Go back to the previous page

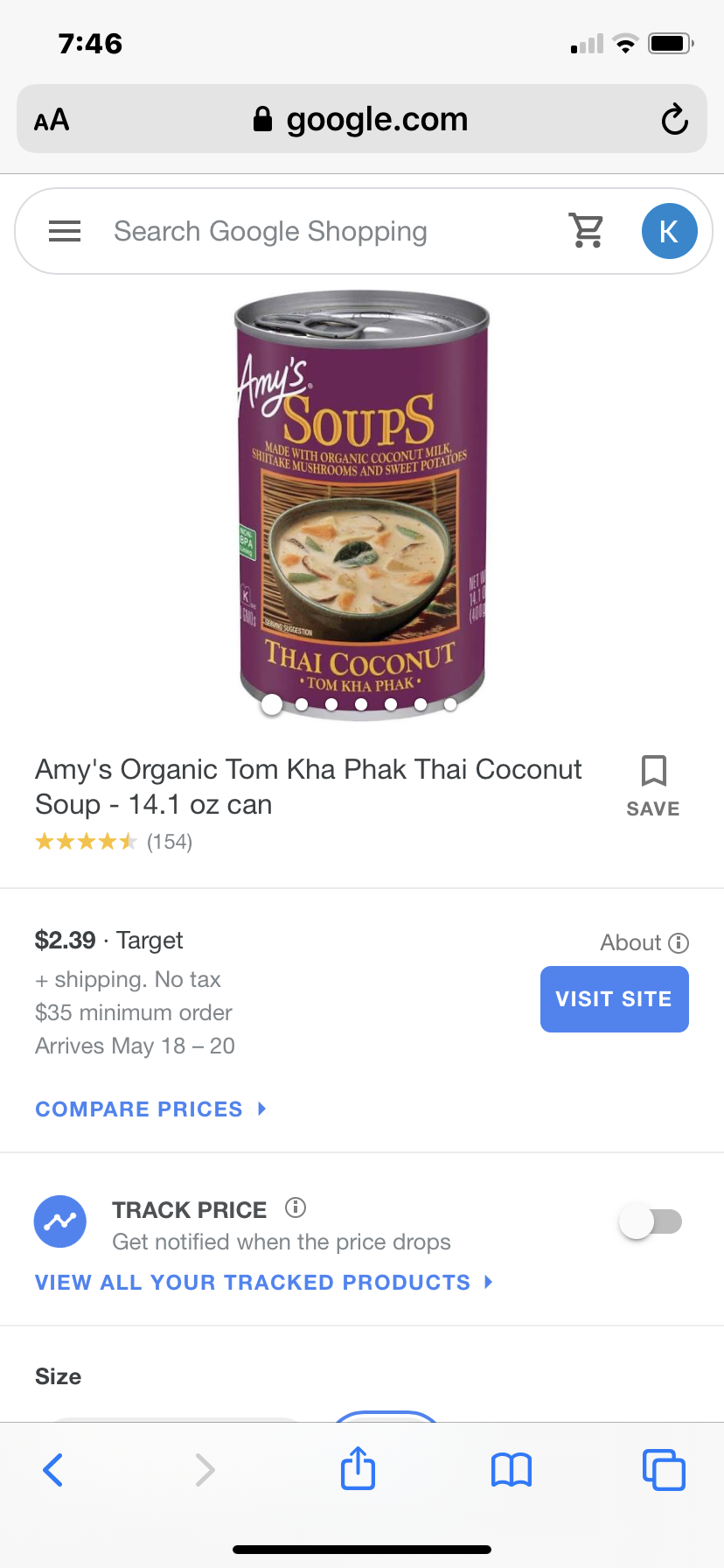coord(53,1470)
